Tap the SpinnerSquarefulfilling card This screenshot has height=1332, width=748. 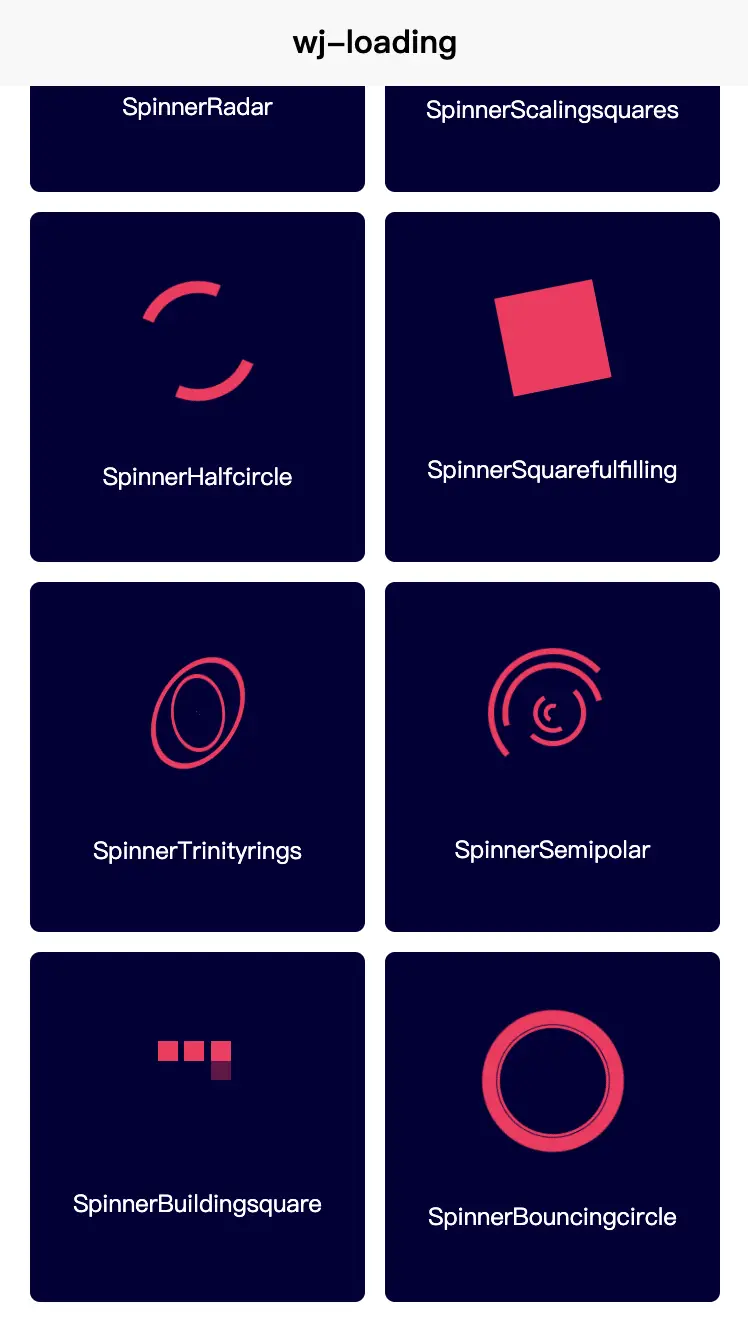point(552,386)
